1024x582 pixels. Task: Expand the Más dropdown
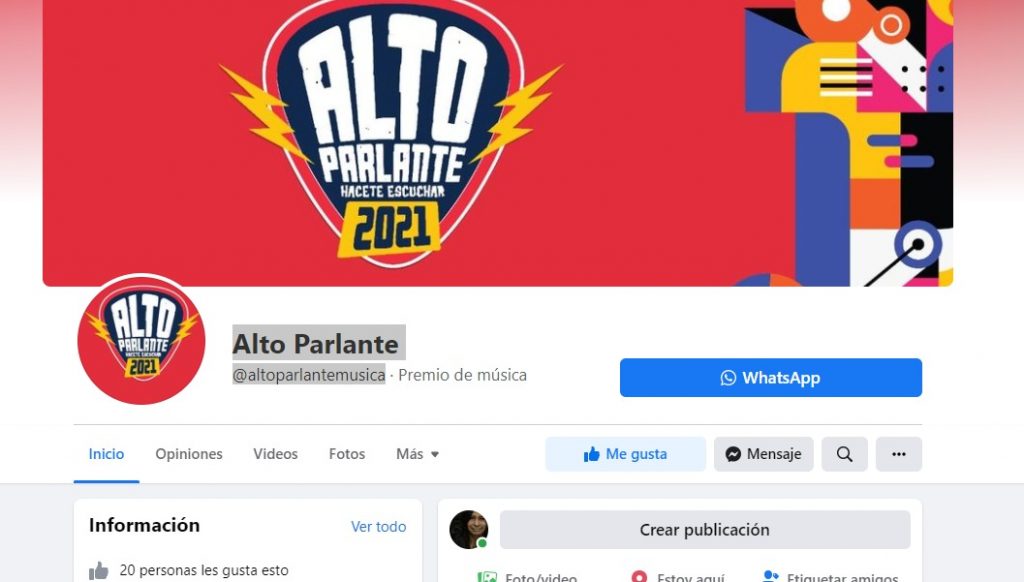(x=417, y=454)
